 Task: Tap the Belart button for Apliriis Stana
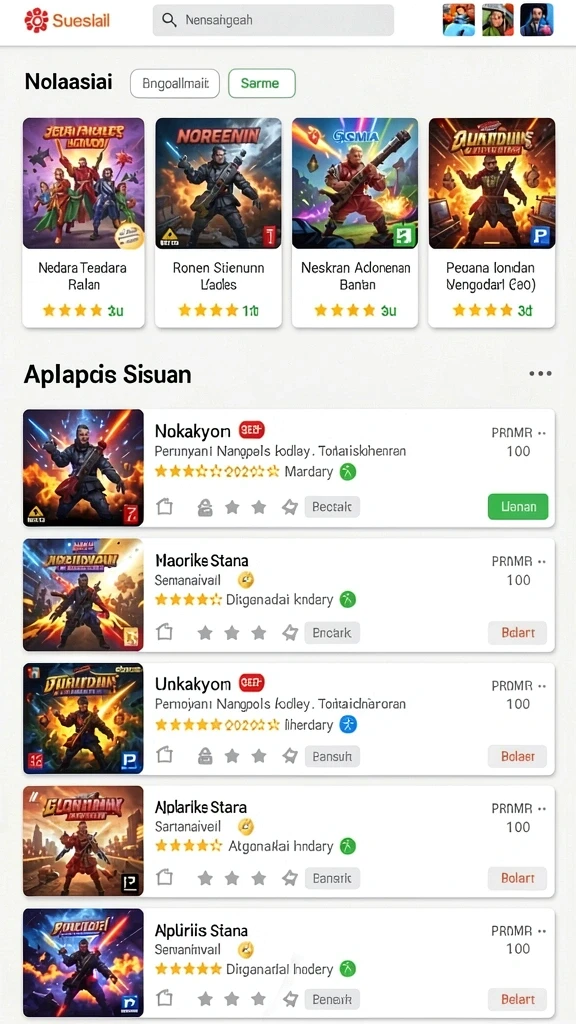click(517, 999)
